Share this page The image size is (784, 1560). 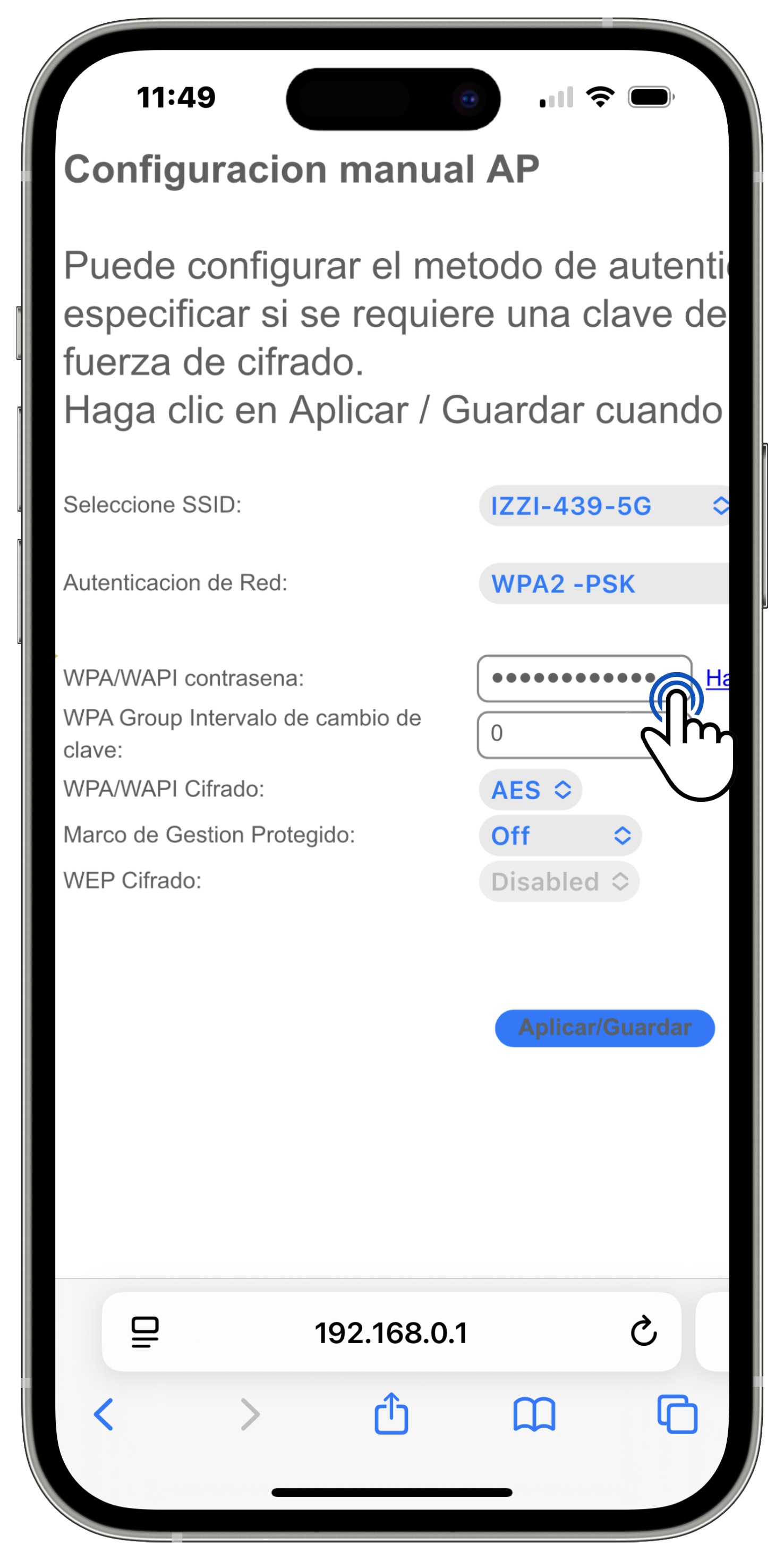[x=391, y=1414]
